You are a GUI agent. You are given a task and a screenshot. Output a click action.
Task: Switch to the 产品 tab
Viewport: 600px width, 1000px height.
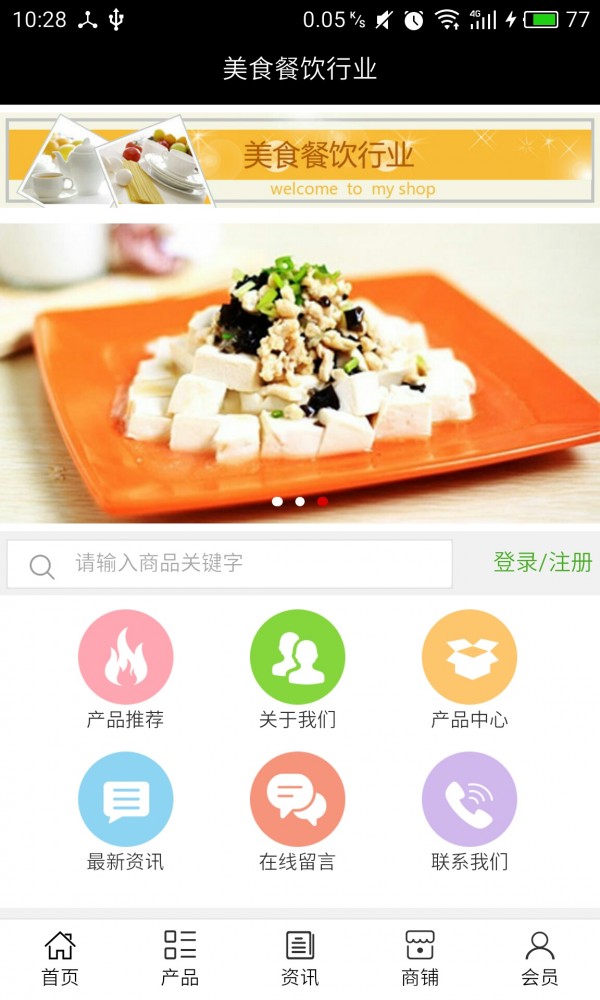coord(180,958)
